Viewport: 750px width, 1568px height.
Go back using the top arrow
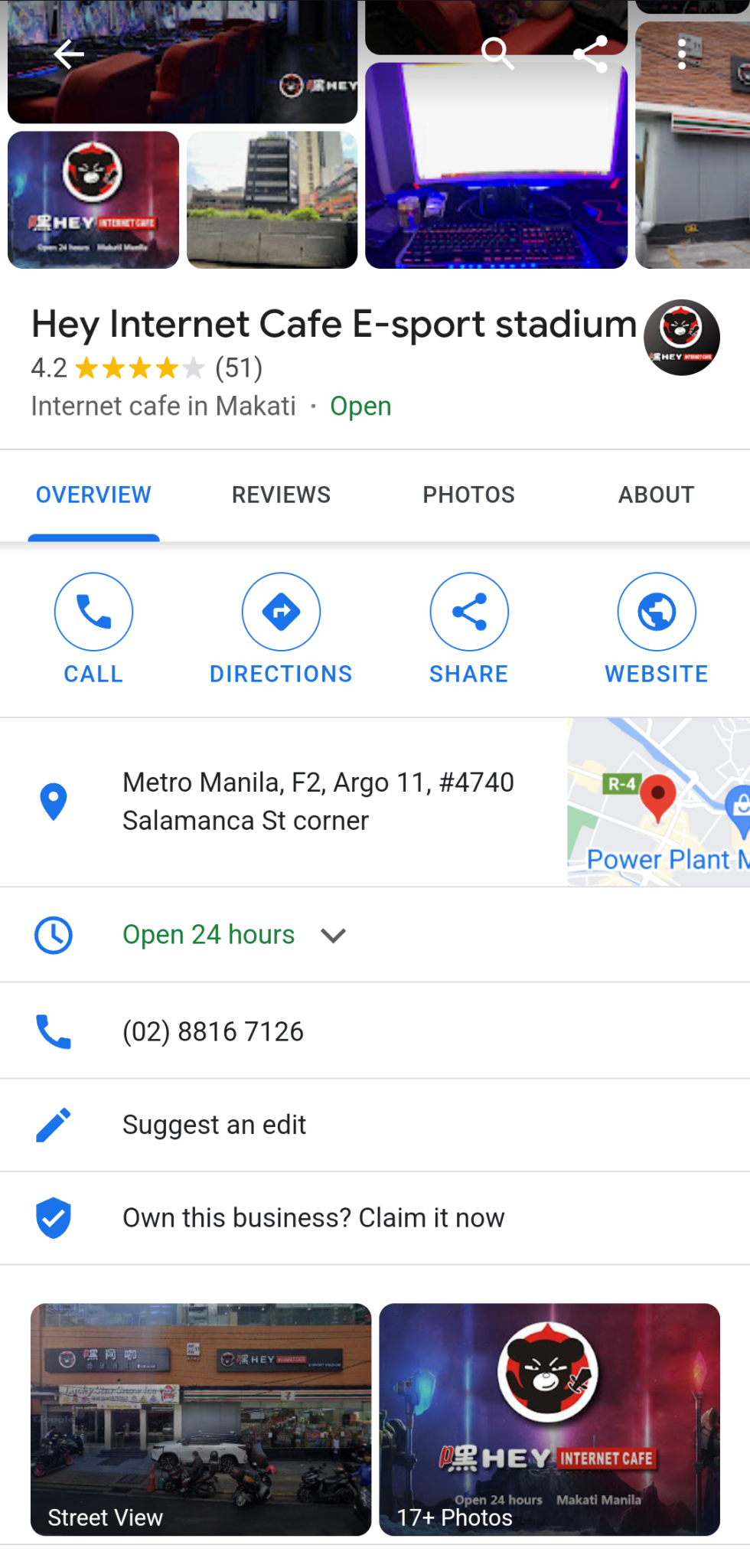tap(69, 54)
